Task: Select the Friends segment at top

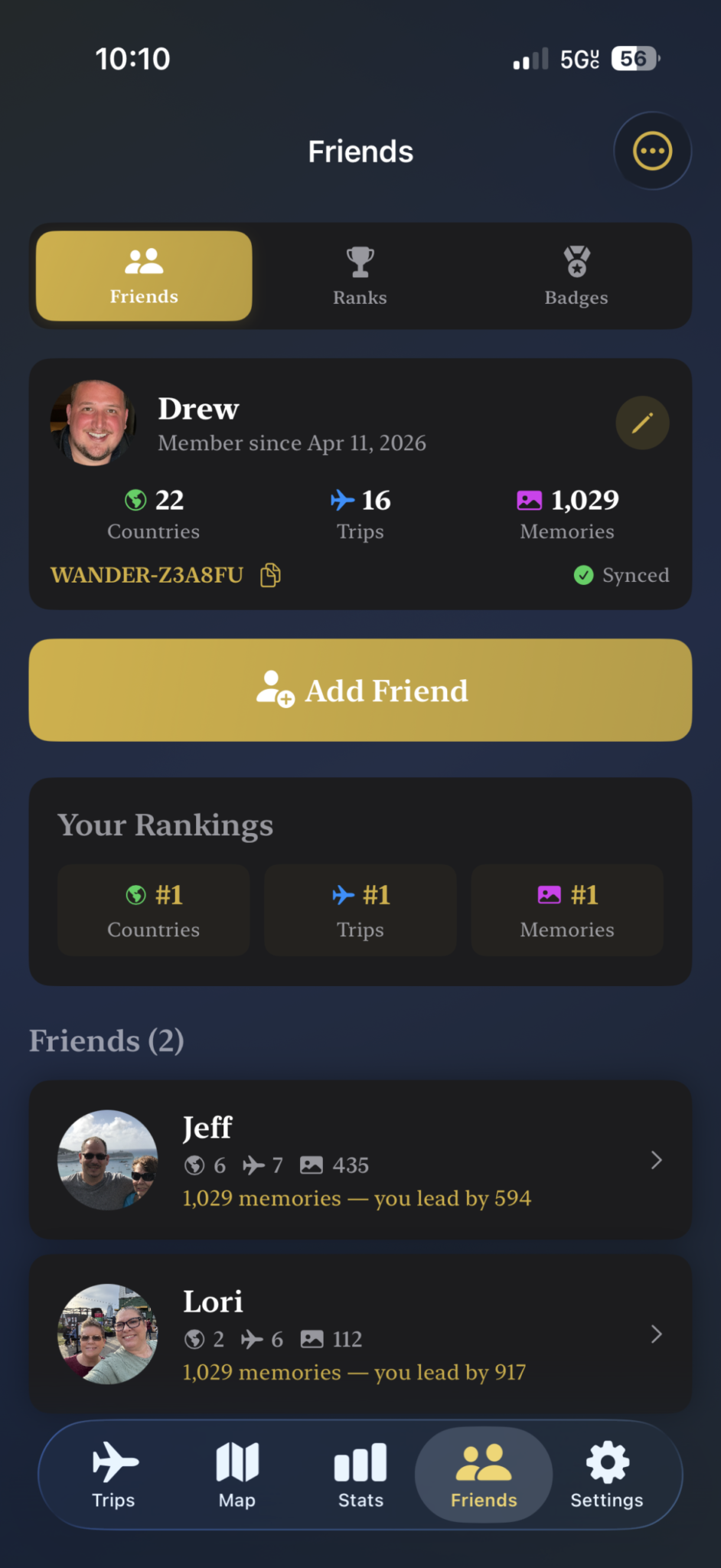Action: 144,276
